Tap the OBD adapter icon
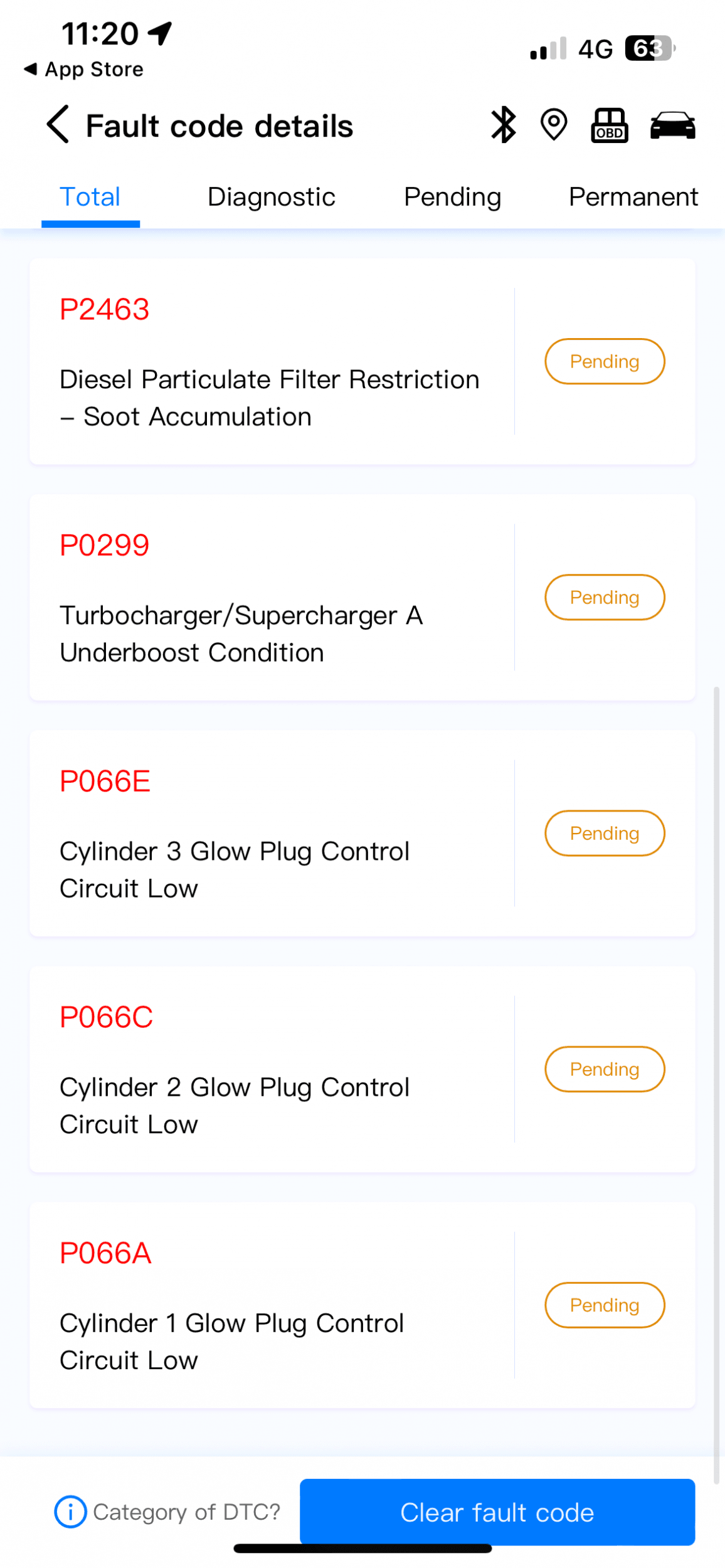The width and height of the screenshot is (725, 1568). pos(609,125)
